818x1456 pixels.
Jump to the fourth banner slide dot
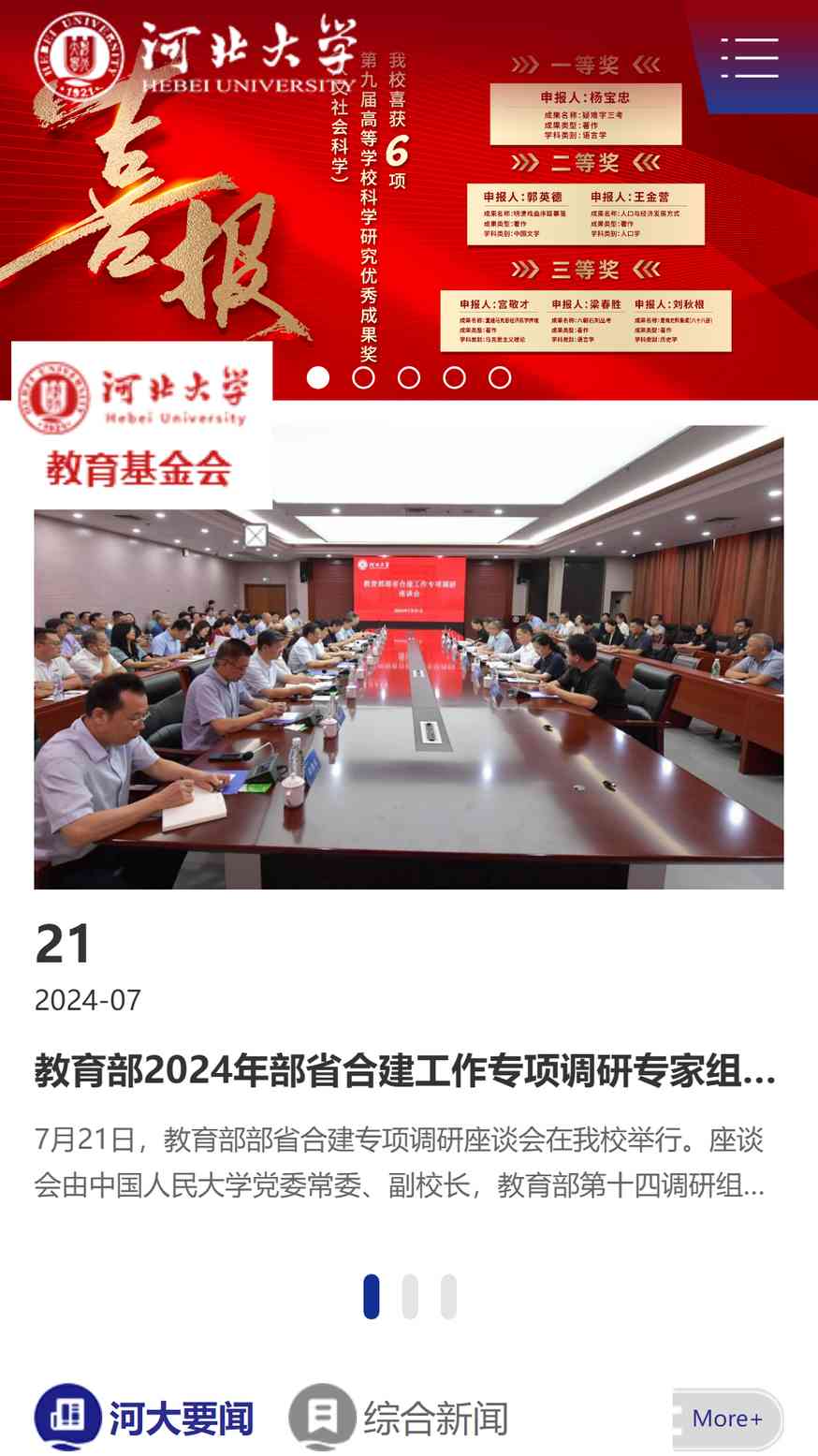point(454,377)
